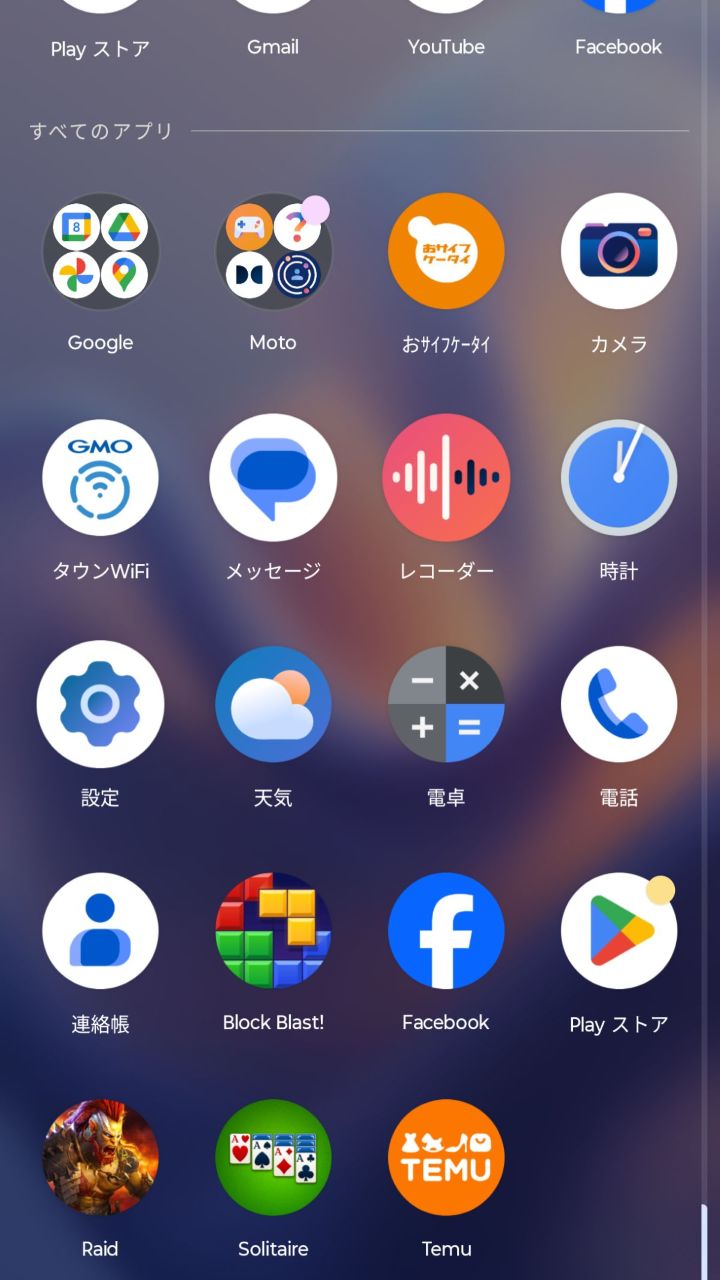
Task: Open 設定 settings
Action: (x=100, y=704)
